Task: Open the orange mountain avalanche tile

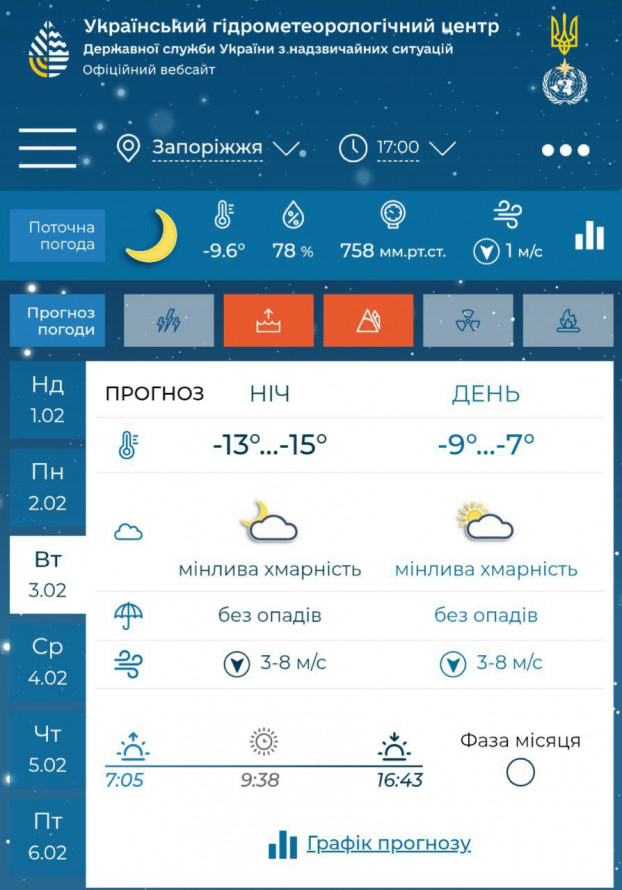Action: [x=368, y=321]
